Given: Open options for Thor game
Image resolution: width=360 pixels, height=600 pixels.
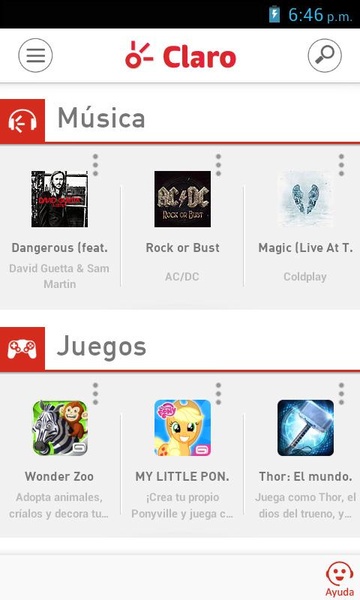Looking at the screenshot, I should (341, 393).
